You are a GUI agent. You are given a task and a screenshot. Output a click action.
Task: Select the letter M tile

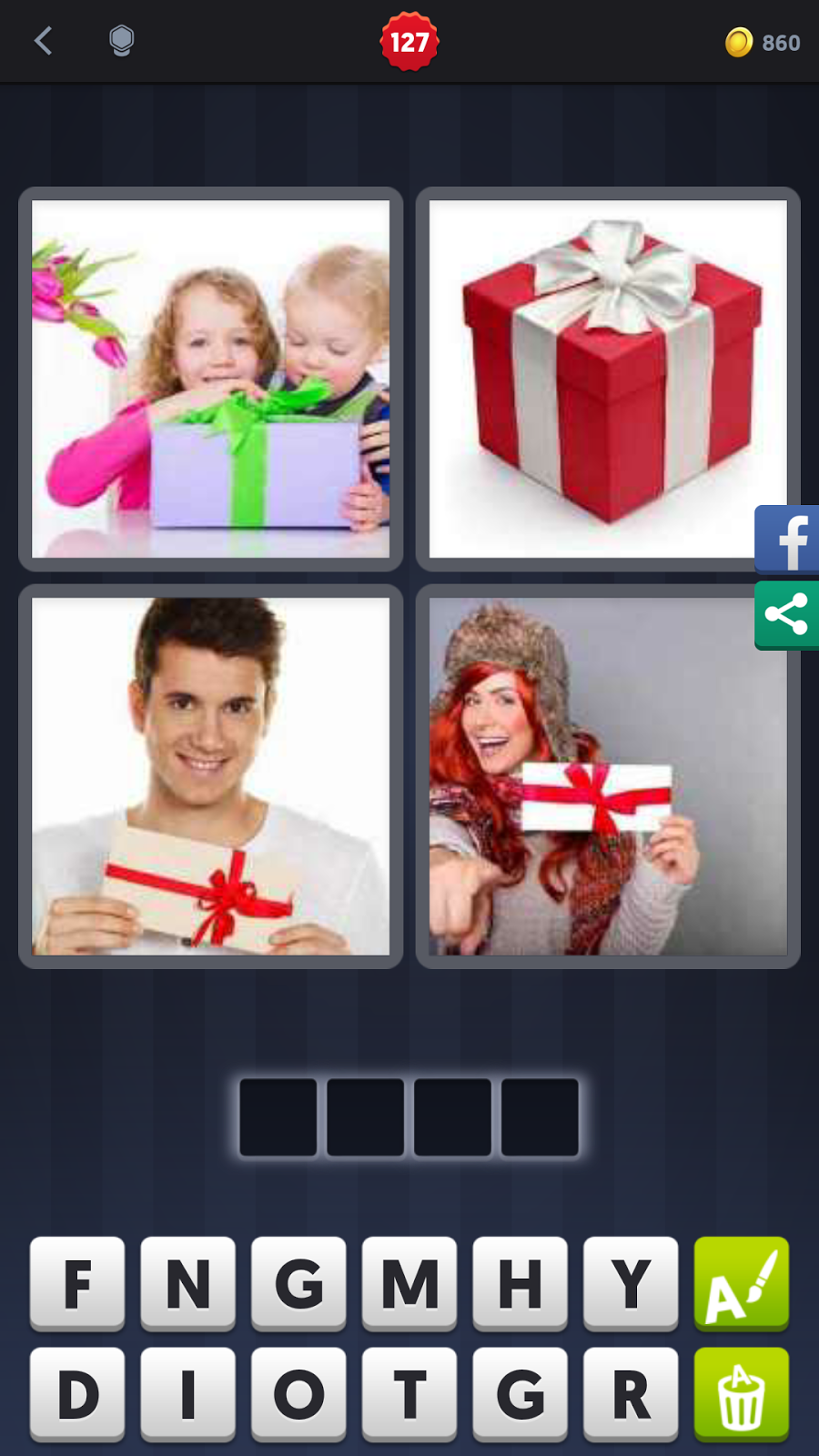[x=409, y=1283]
